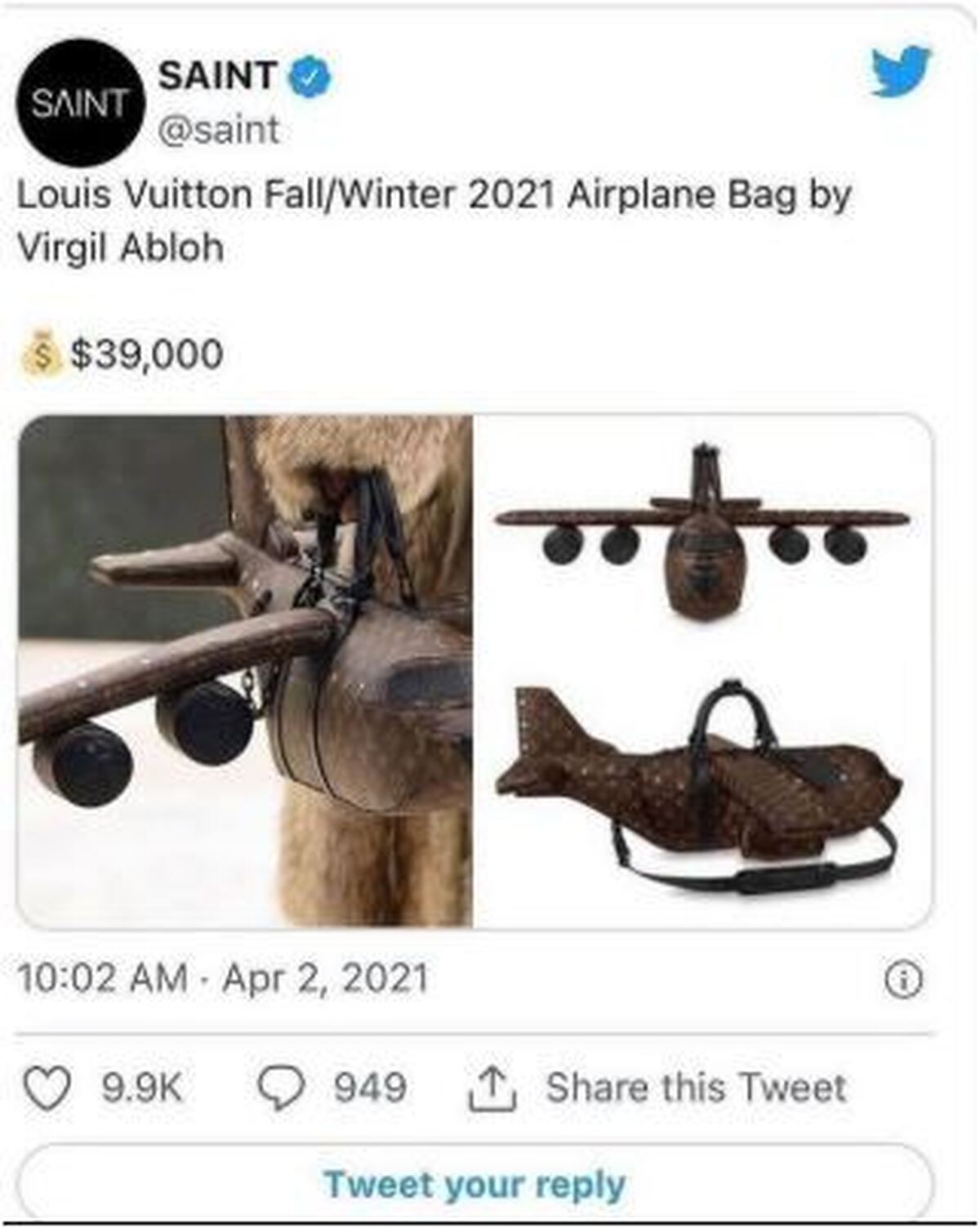
Task: Like the SAINT tweet
Action: [47, 1089]
